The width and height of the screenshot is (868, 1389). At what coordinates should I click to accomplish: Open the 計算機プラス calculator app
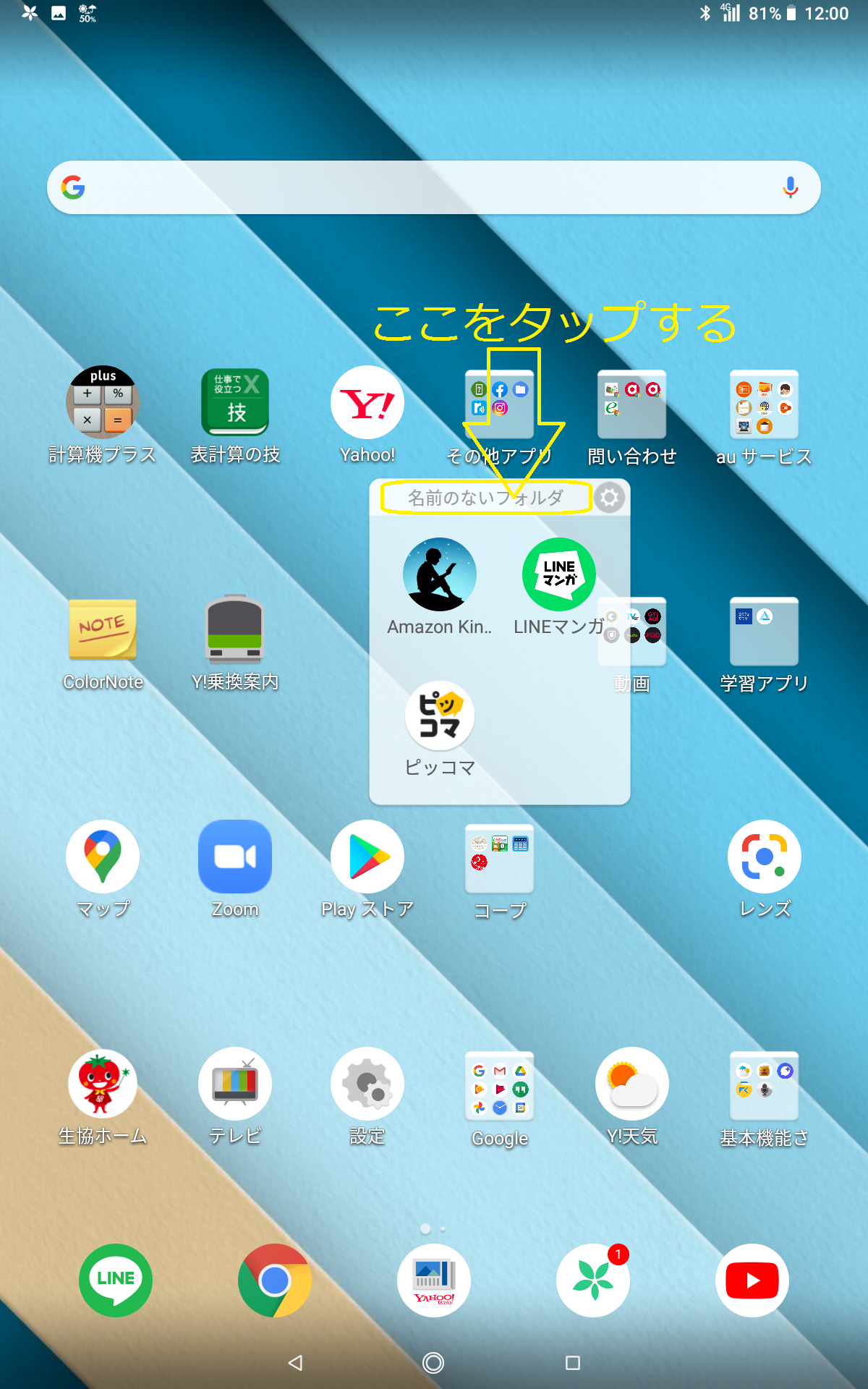pyautogui.click(x=103, y=402)
